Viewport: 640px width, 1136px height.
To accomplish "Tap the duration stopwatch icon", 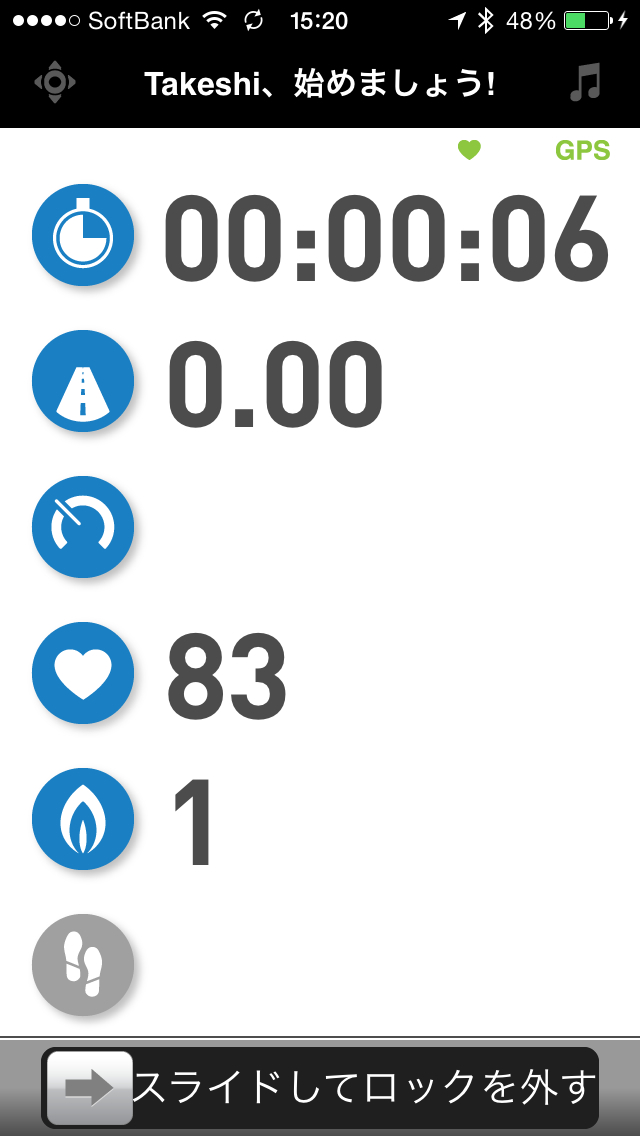I will coord(83,235).
